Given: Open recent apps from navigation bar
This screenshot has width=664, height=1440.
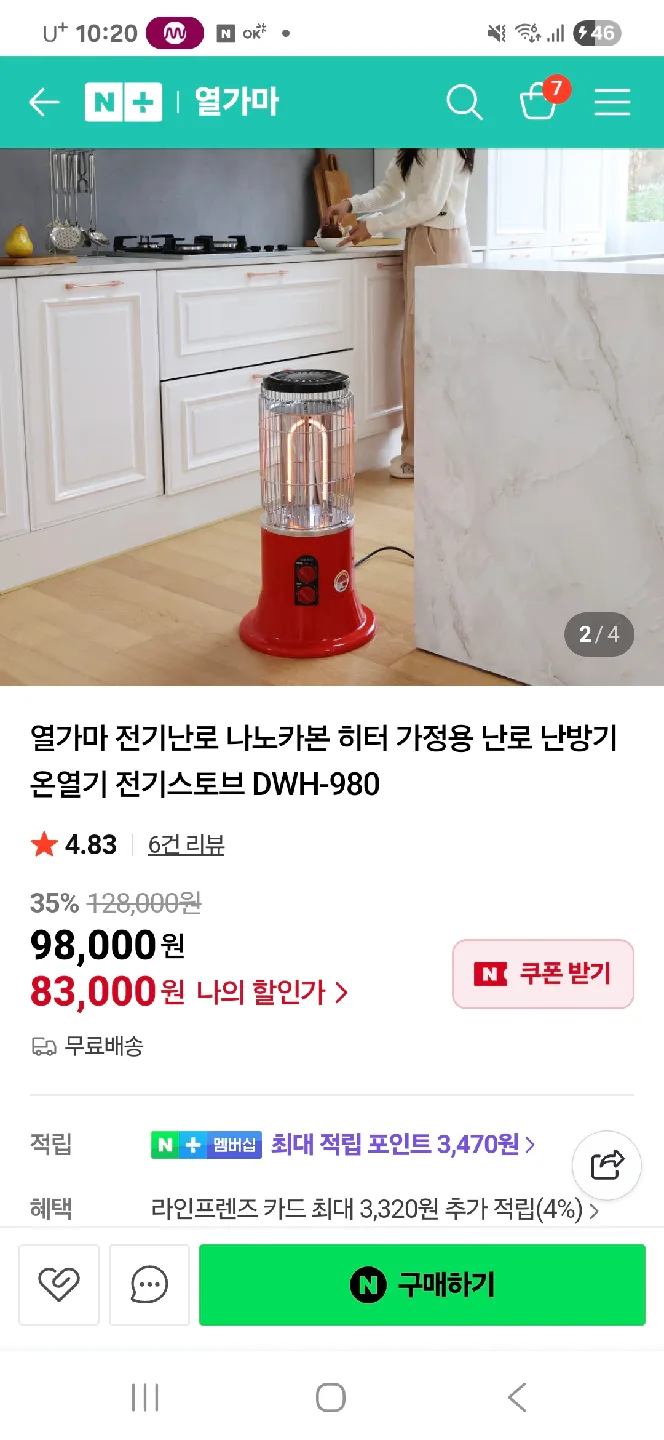Looking at the screenshot, I should pyautogui.click(x=145, y=1397).
